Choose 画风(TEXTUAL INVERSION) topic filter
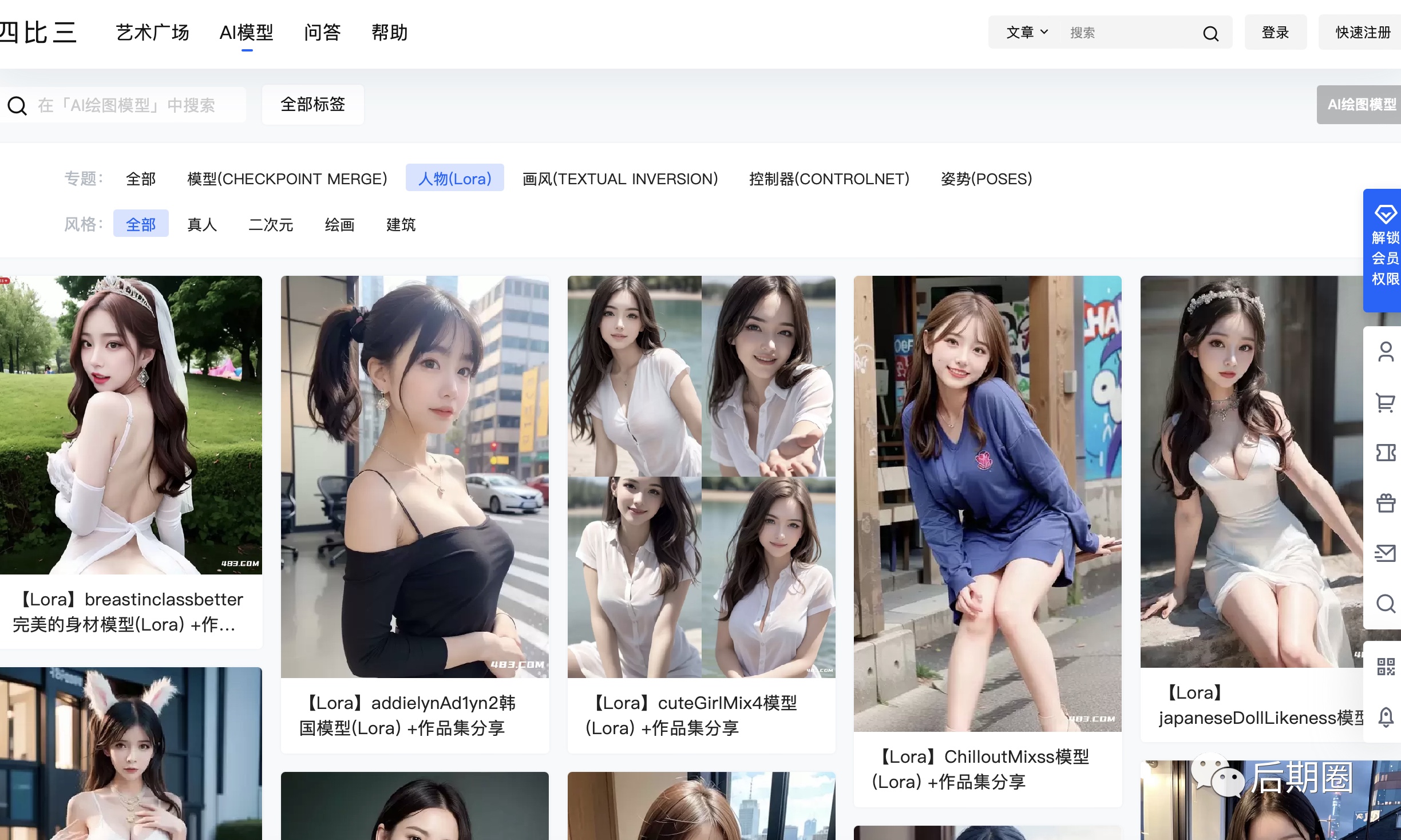 coord(620,179)
